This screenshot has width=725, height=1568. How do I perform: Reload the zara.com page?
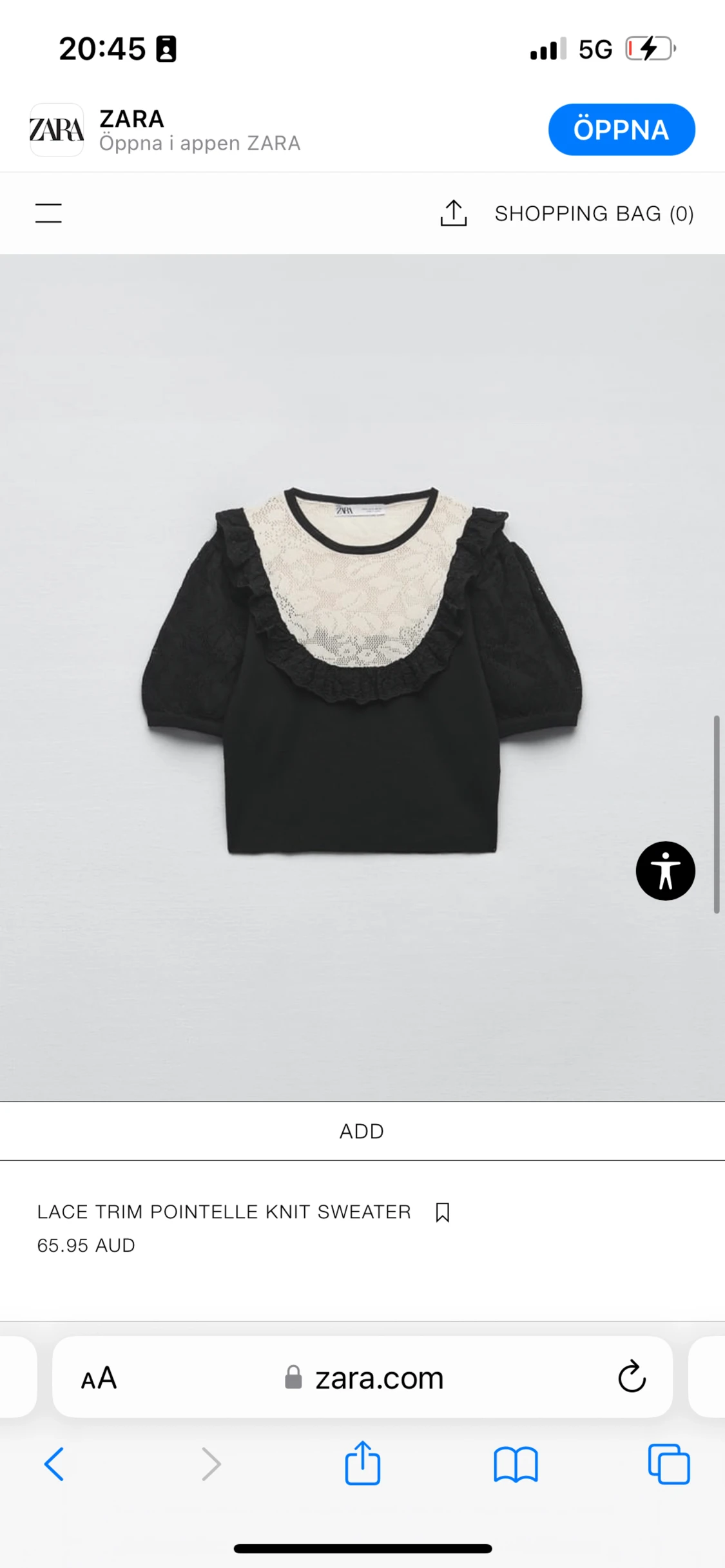[632, 1377]
